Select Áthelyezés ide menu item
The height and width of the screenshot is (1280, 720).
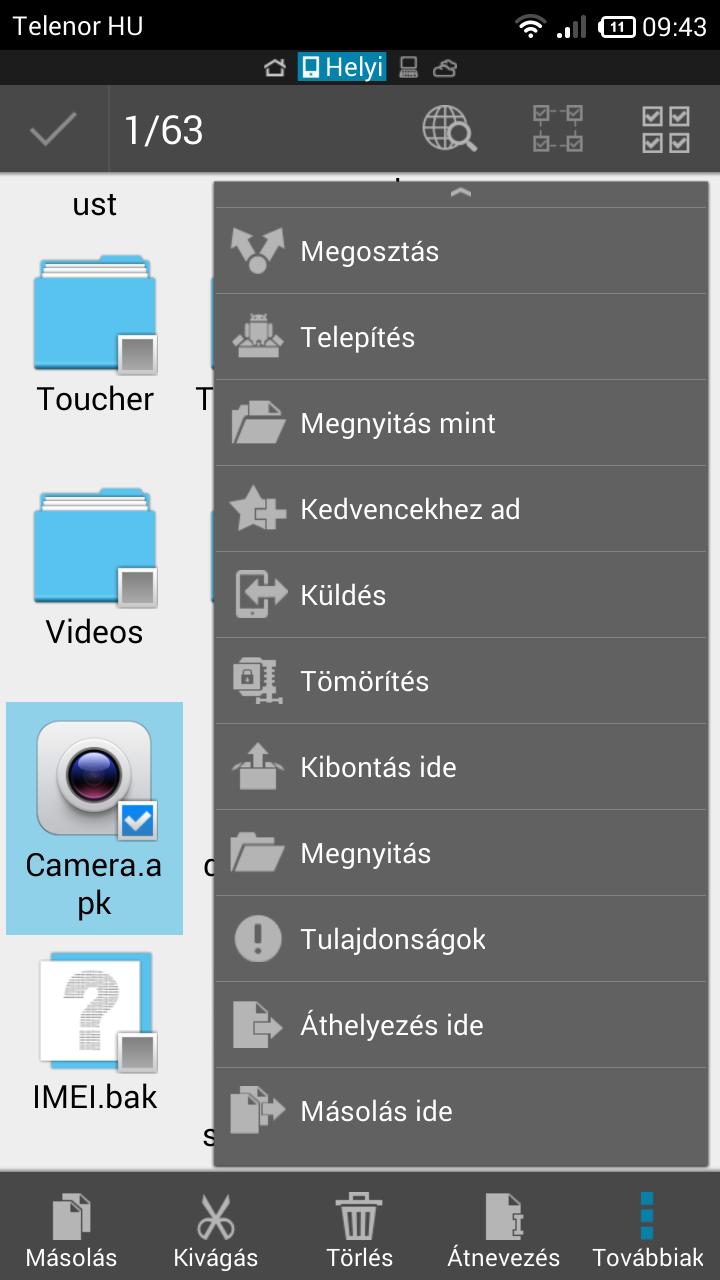point(461,1025)
